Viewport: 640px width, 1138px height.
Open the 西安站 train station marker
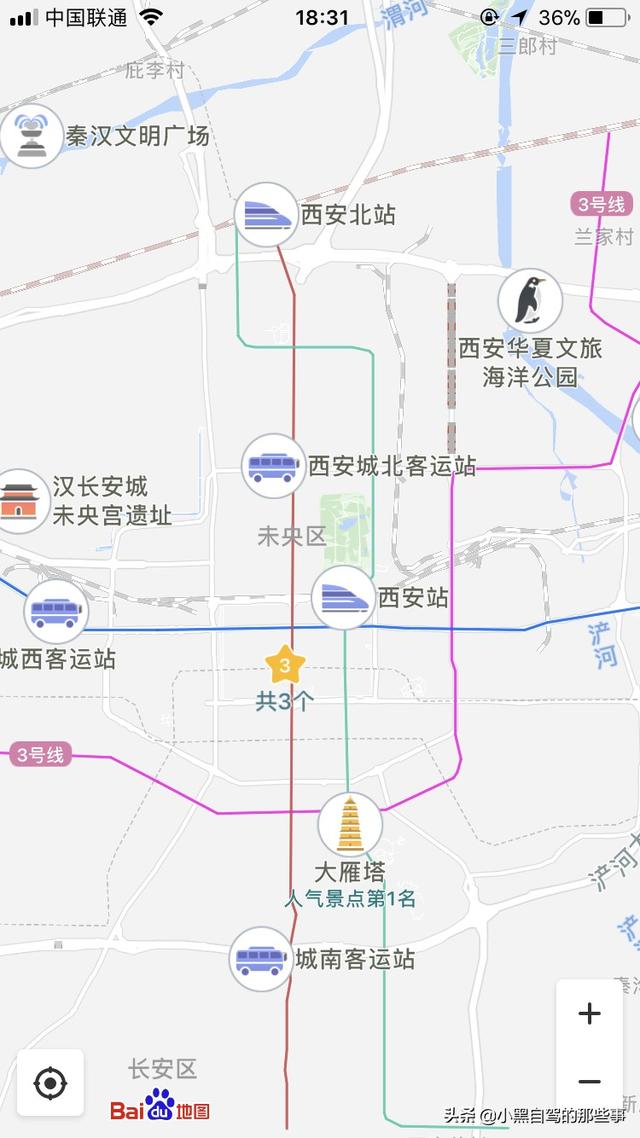343,597
